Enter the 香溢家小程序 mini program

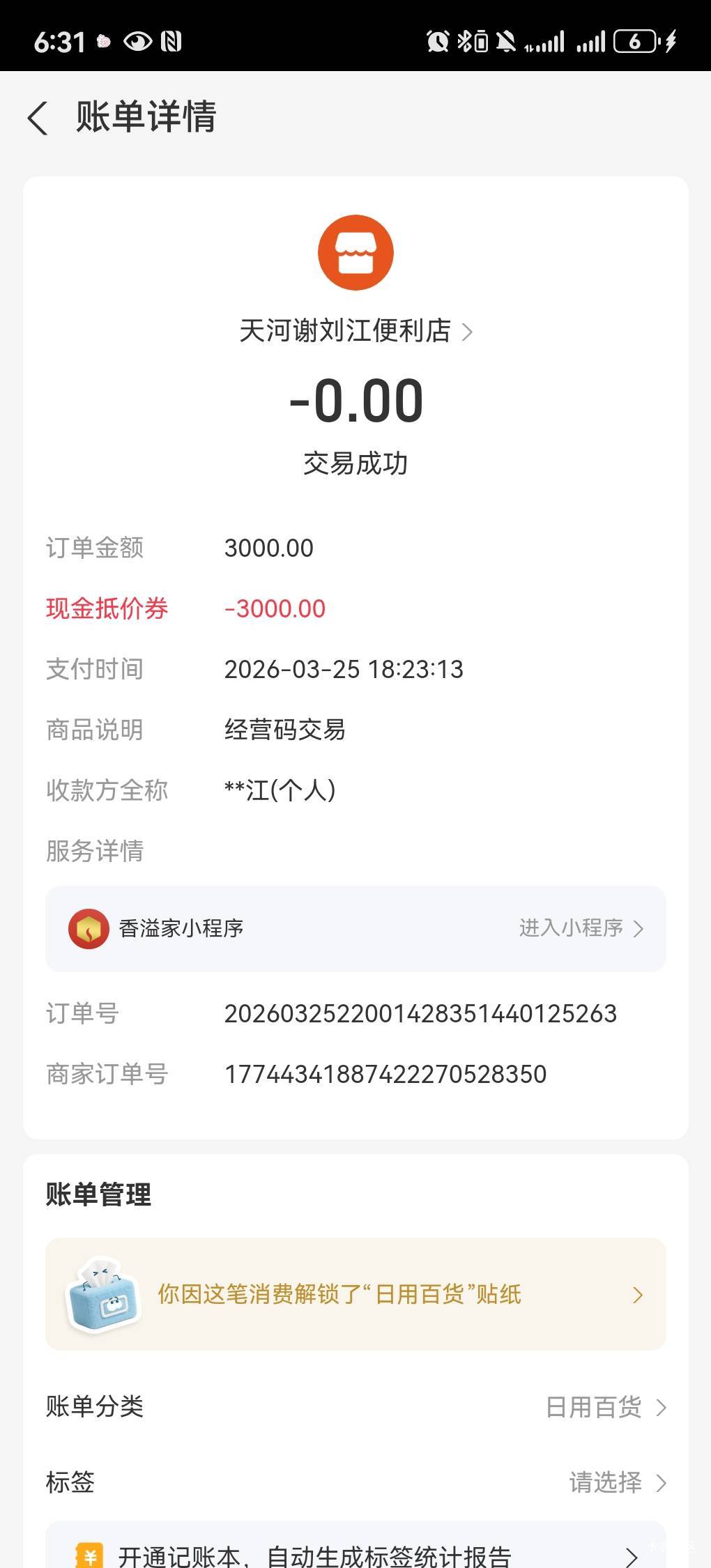(x=580, y=928)
